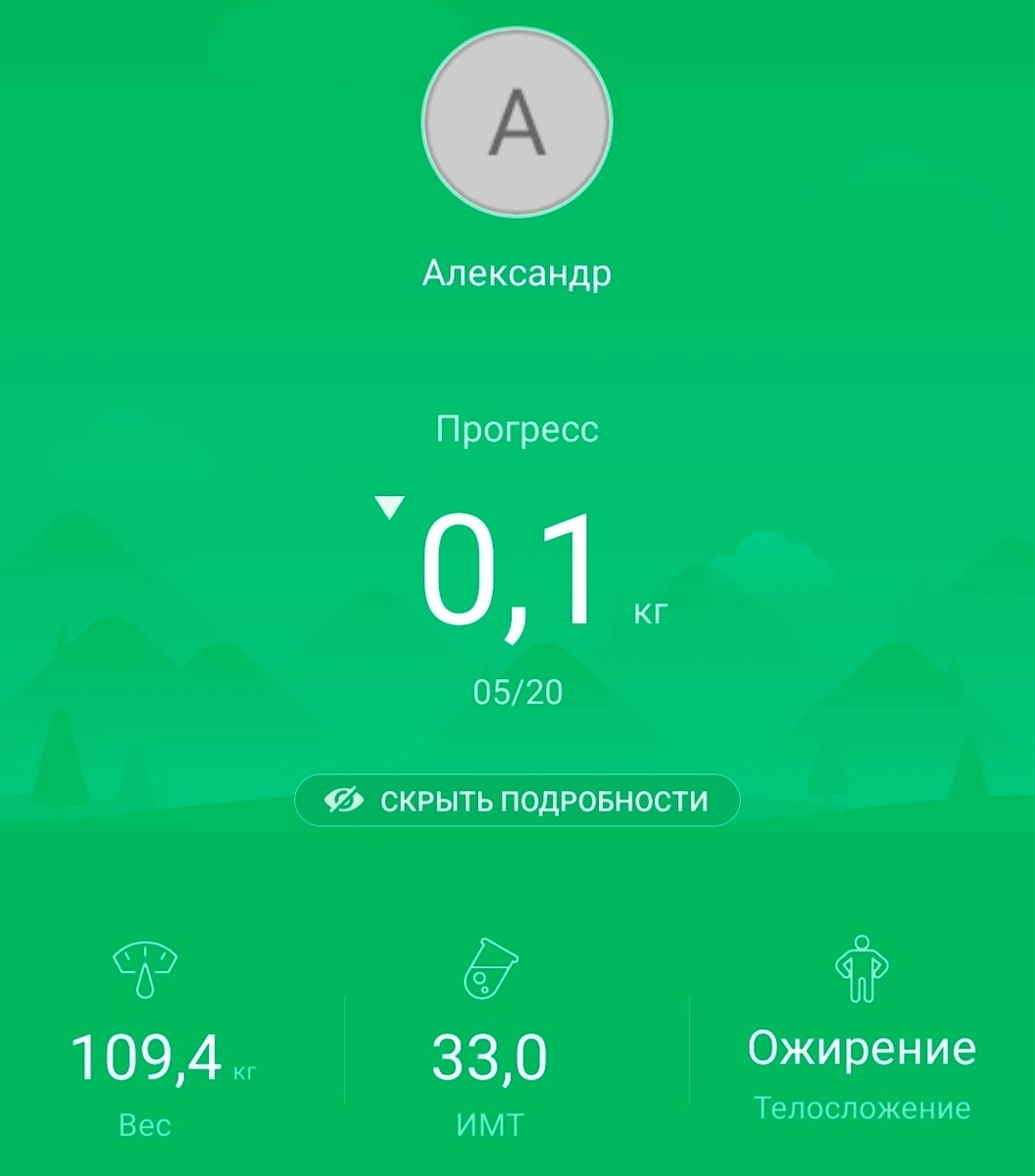Click the body figure icon above Ожирение
The width and height of the screenshot is (1035, 1176).
[x=861, y=970]
